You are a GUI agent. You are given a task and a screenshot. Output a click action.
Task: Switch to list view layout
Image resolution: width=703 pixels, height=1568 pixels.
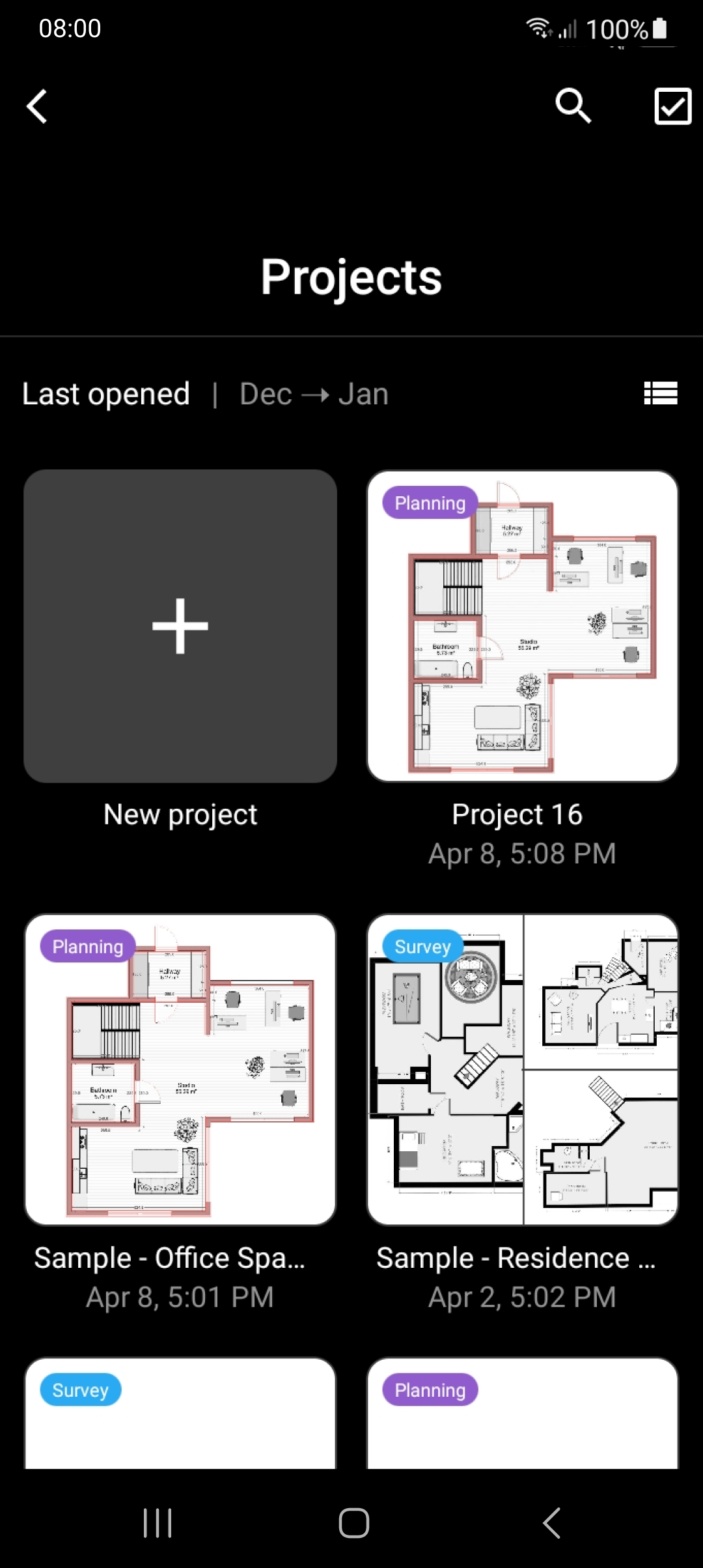pos(661,393)
